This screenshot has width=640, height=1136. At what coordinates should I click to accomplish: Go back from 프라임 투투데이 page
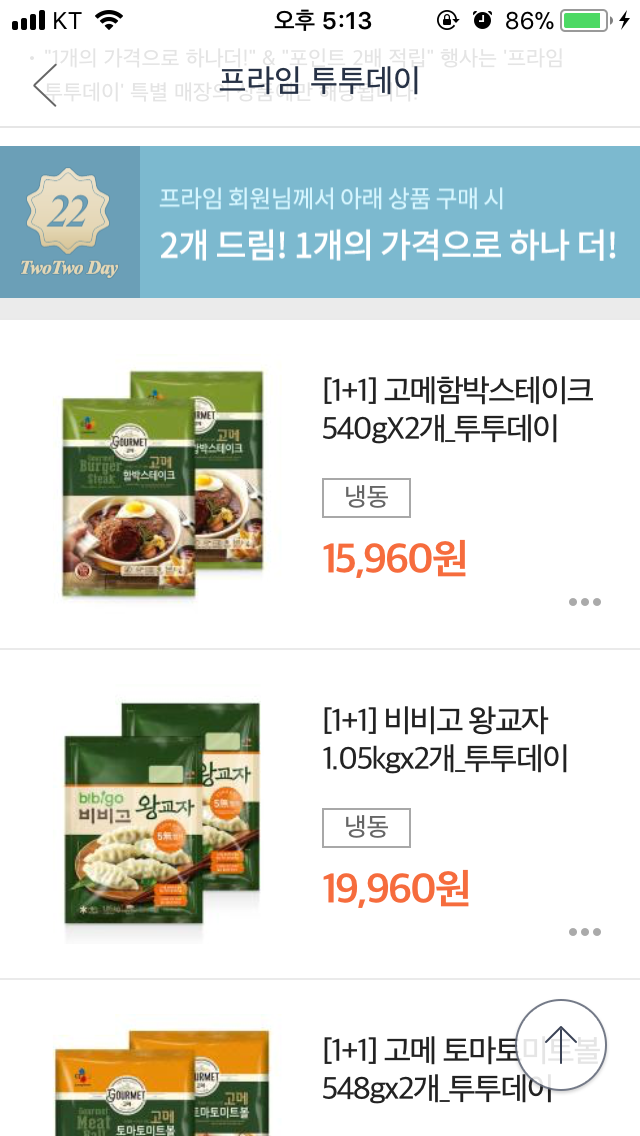point(46,84)
